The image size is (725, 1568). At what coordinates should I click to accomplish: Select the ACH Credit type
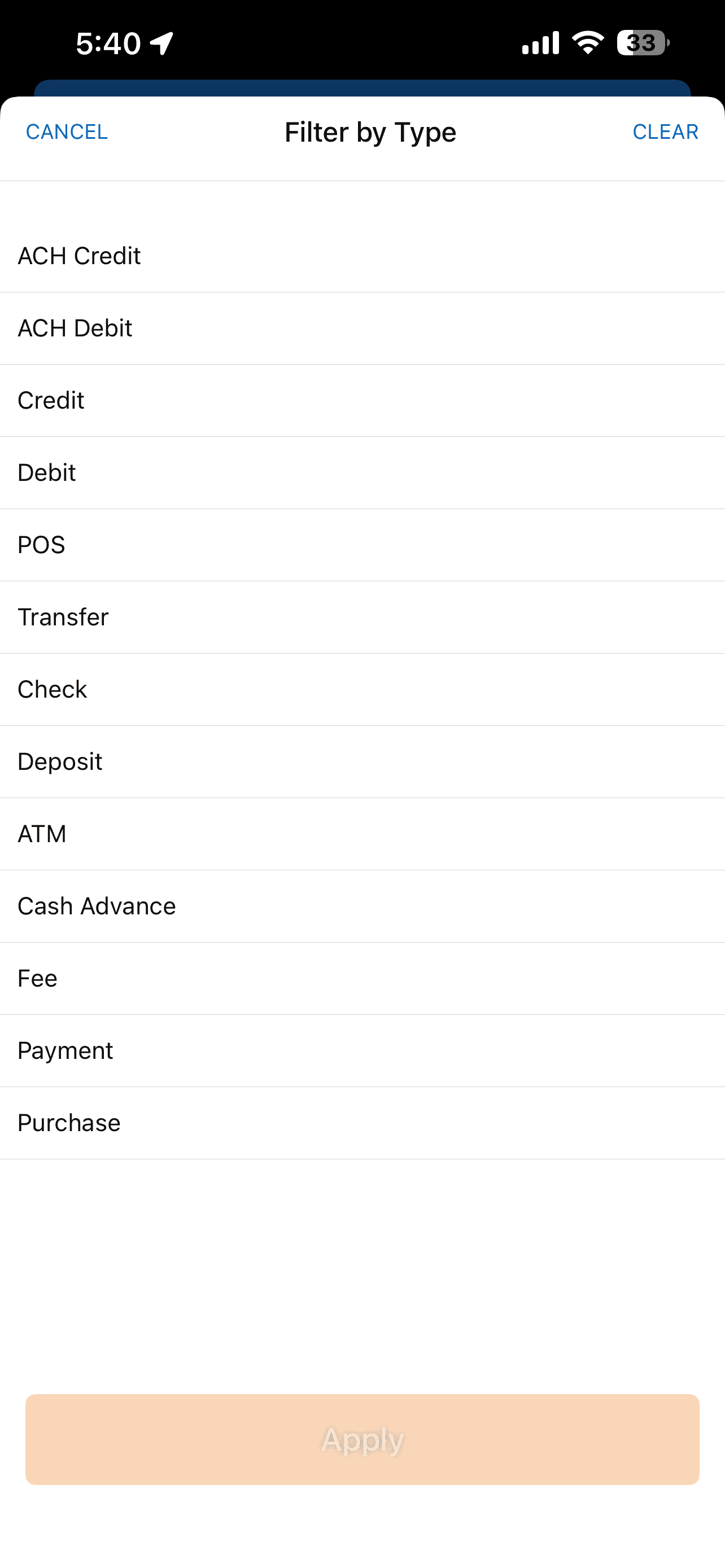coord(362,256)
